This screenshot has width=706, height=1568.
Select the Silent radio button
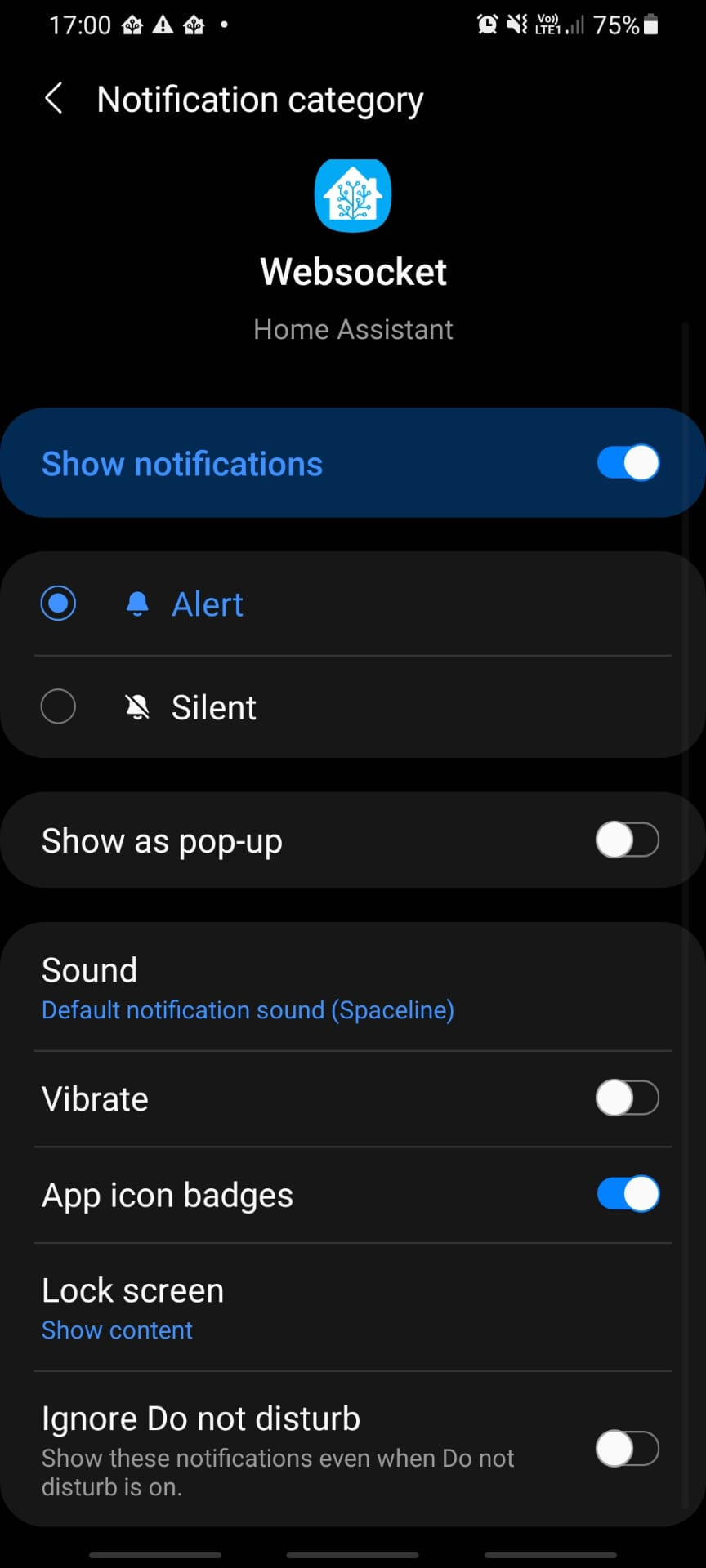[x=58, y=706]
